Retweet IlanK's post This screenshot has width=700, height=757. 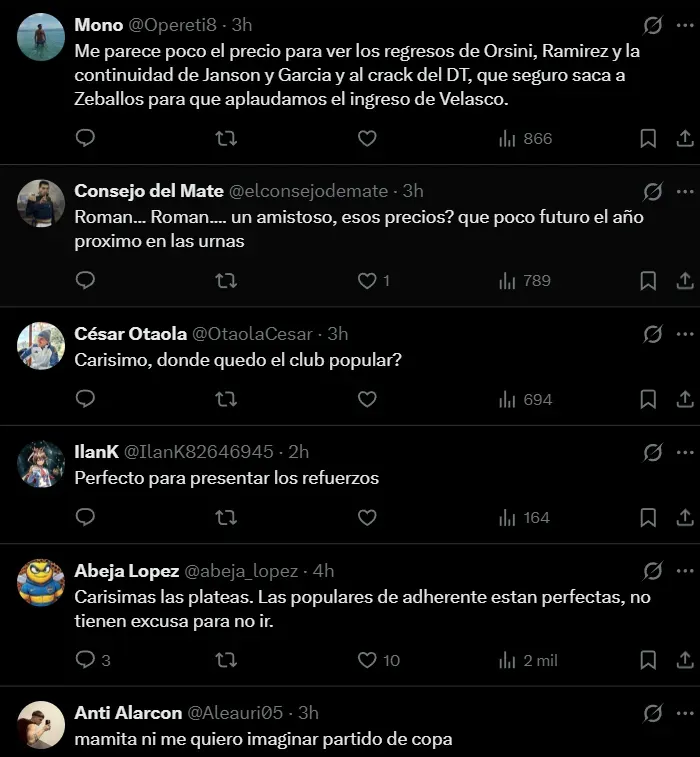pos(226,517)
